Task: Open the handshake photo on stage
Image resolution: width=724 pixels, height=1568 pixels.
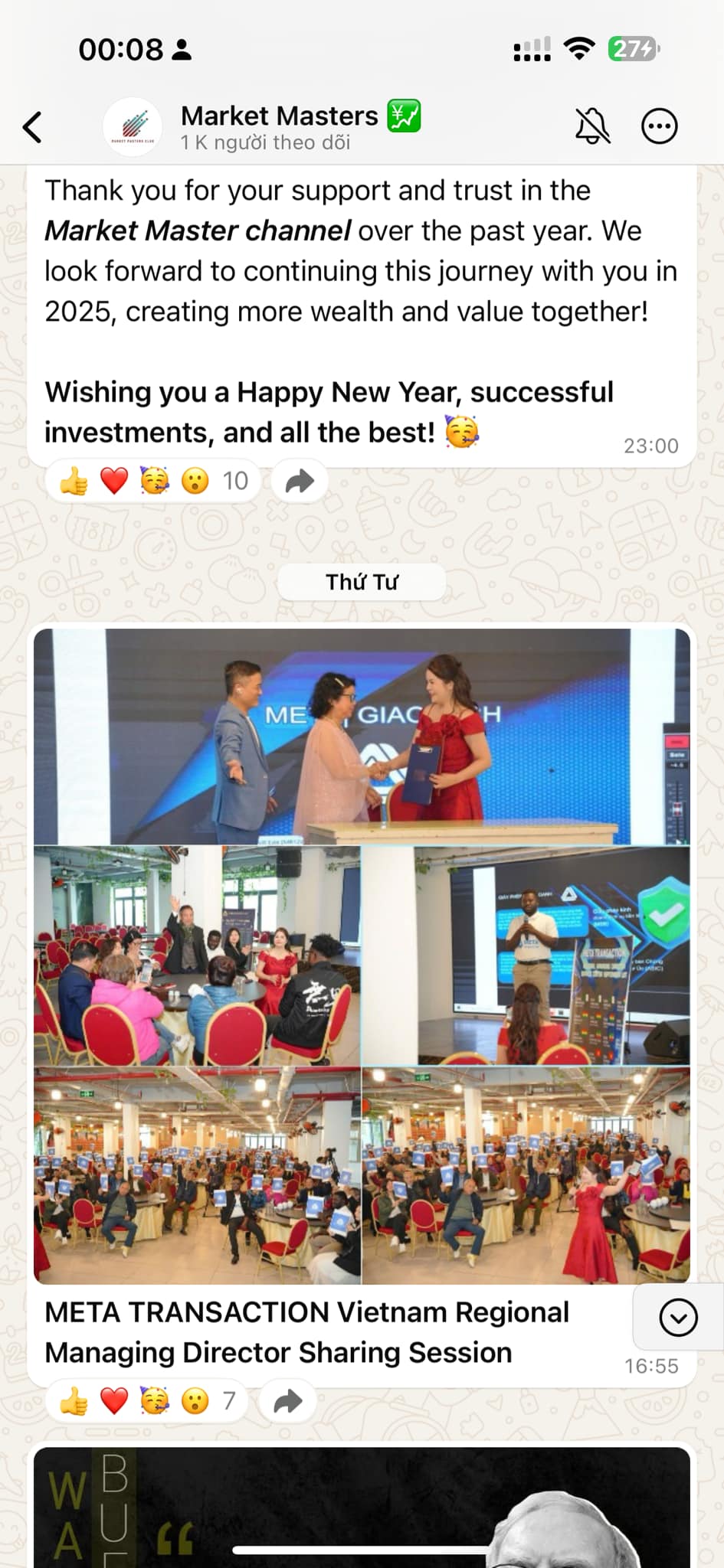Action: (362, 737)
